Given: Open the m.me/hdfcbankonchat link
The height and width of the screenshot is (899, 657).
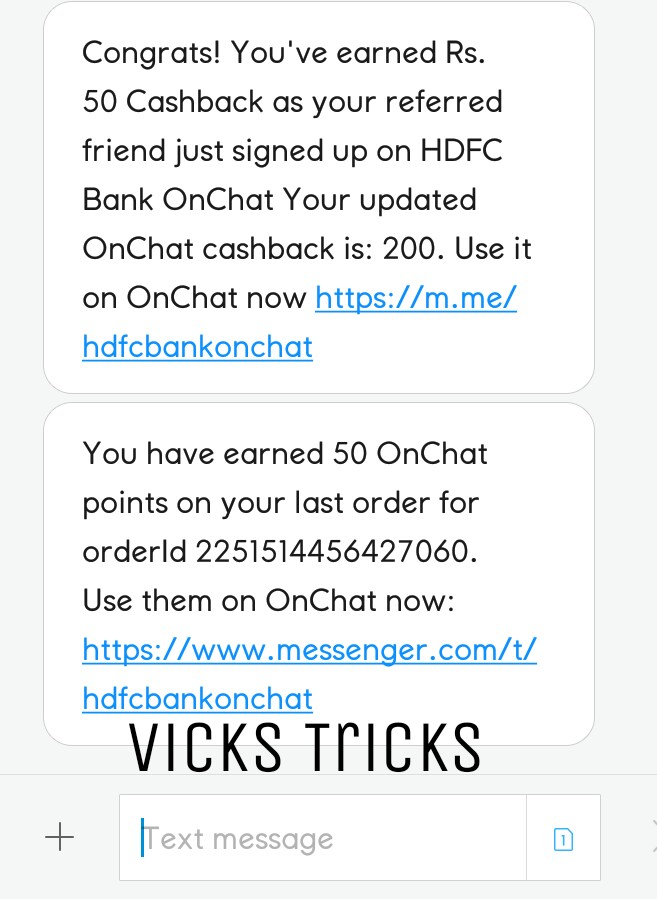Looking at the screenshot, I should (415, 298).
